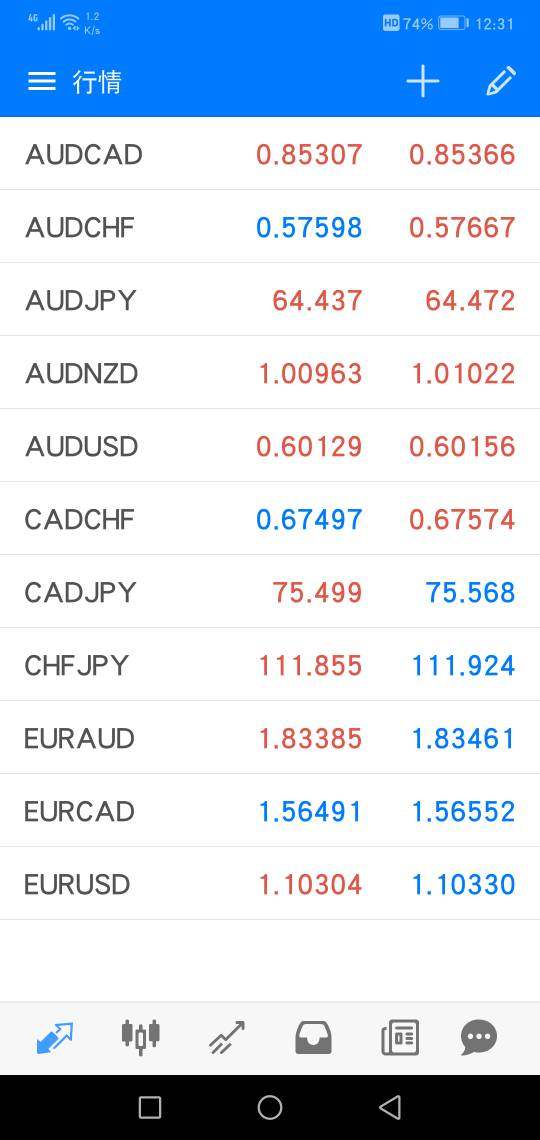Select the EURCAD row
This screenshot has width=540, height=1140.
pyautogui.click(x=270, y=811)
